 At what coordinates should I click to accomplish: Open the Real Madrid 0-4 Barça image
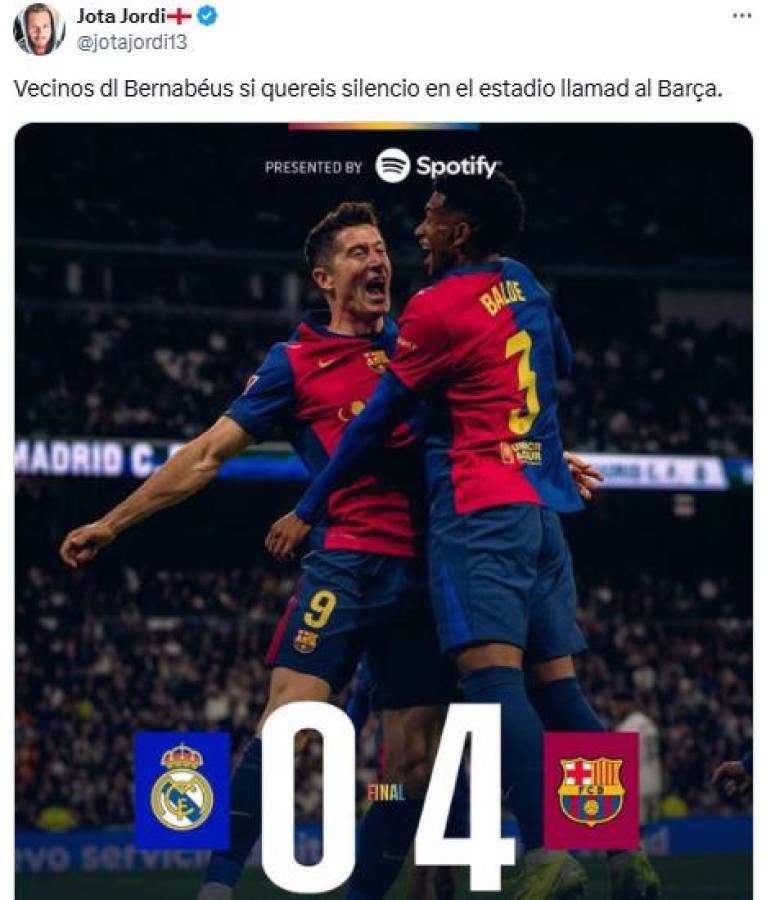383,510
